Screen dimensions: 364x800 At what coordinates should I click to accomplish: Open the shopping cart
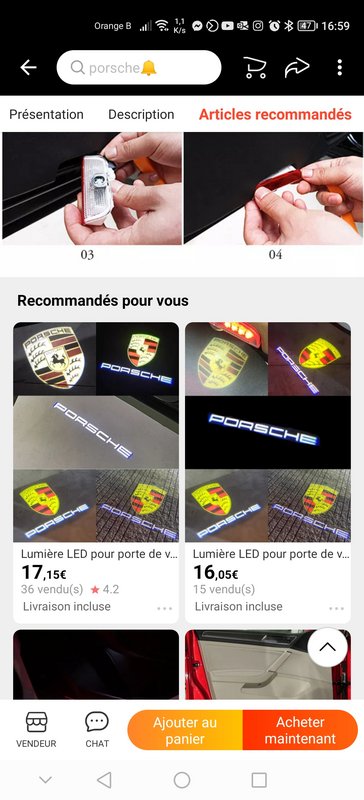(x=255, y=67)
